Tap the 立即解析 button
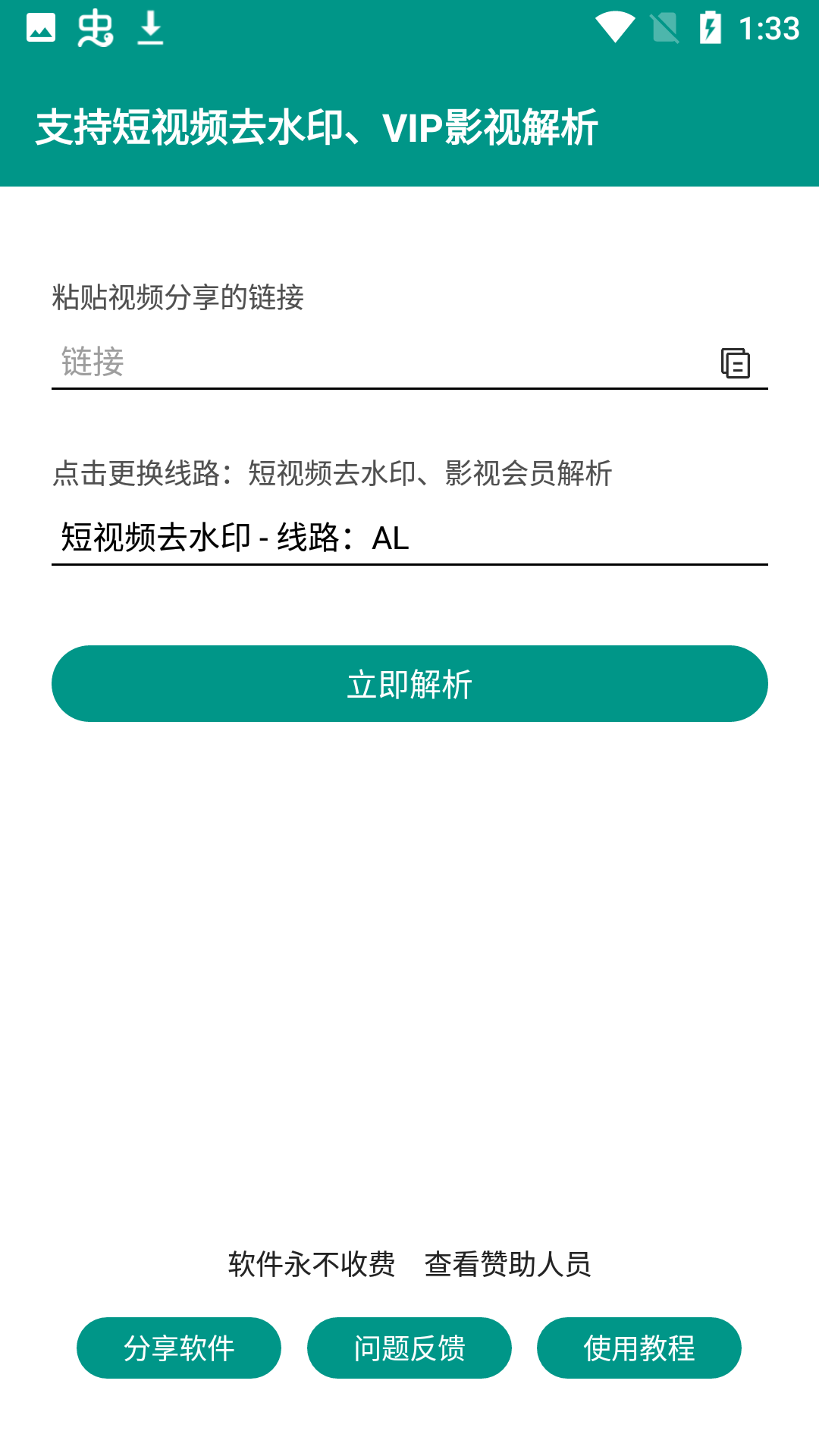Screen dimensions: 819x1456 pyautogui.click(x=409, y=684)
